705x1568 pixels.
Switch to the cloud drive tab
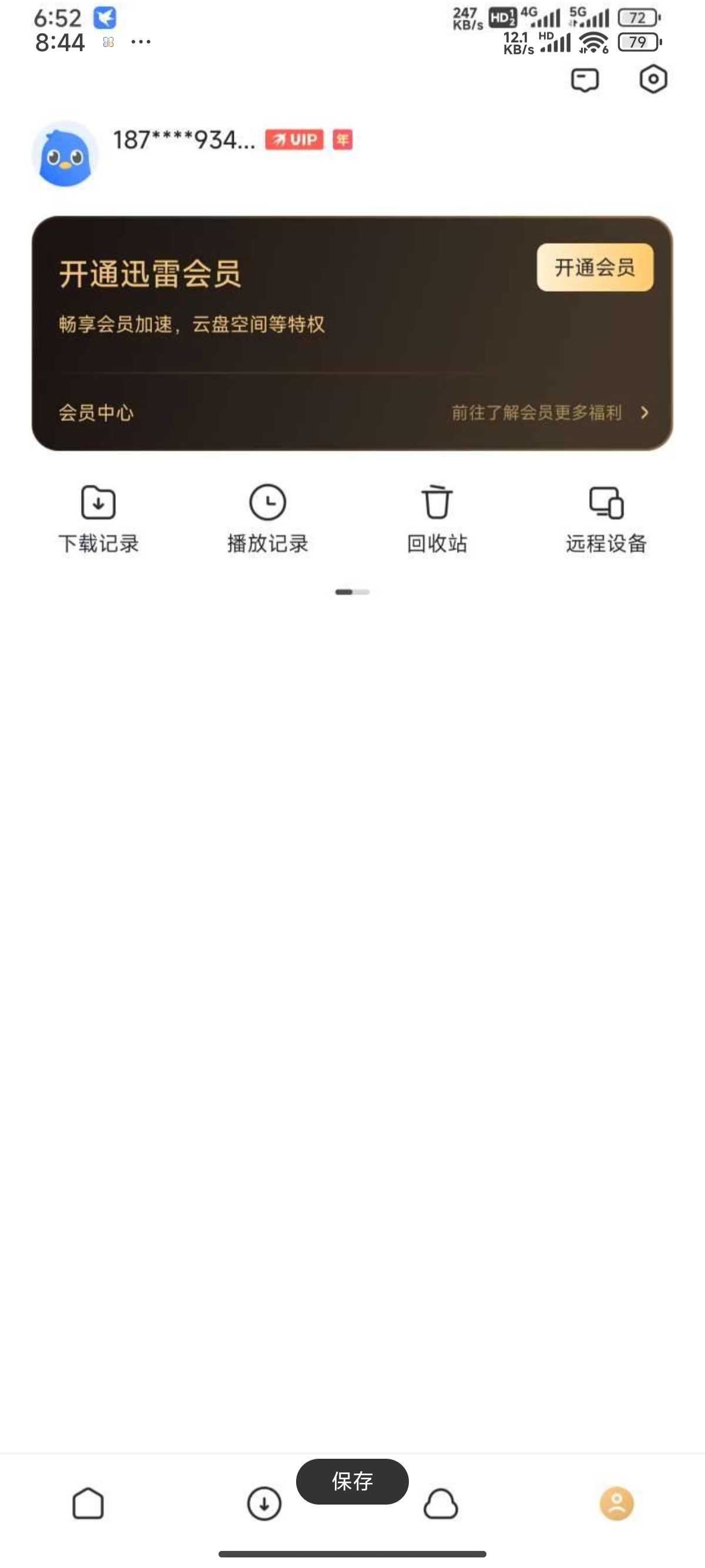[440, 1503]
